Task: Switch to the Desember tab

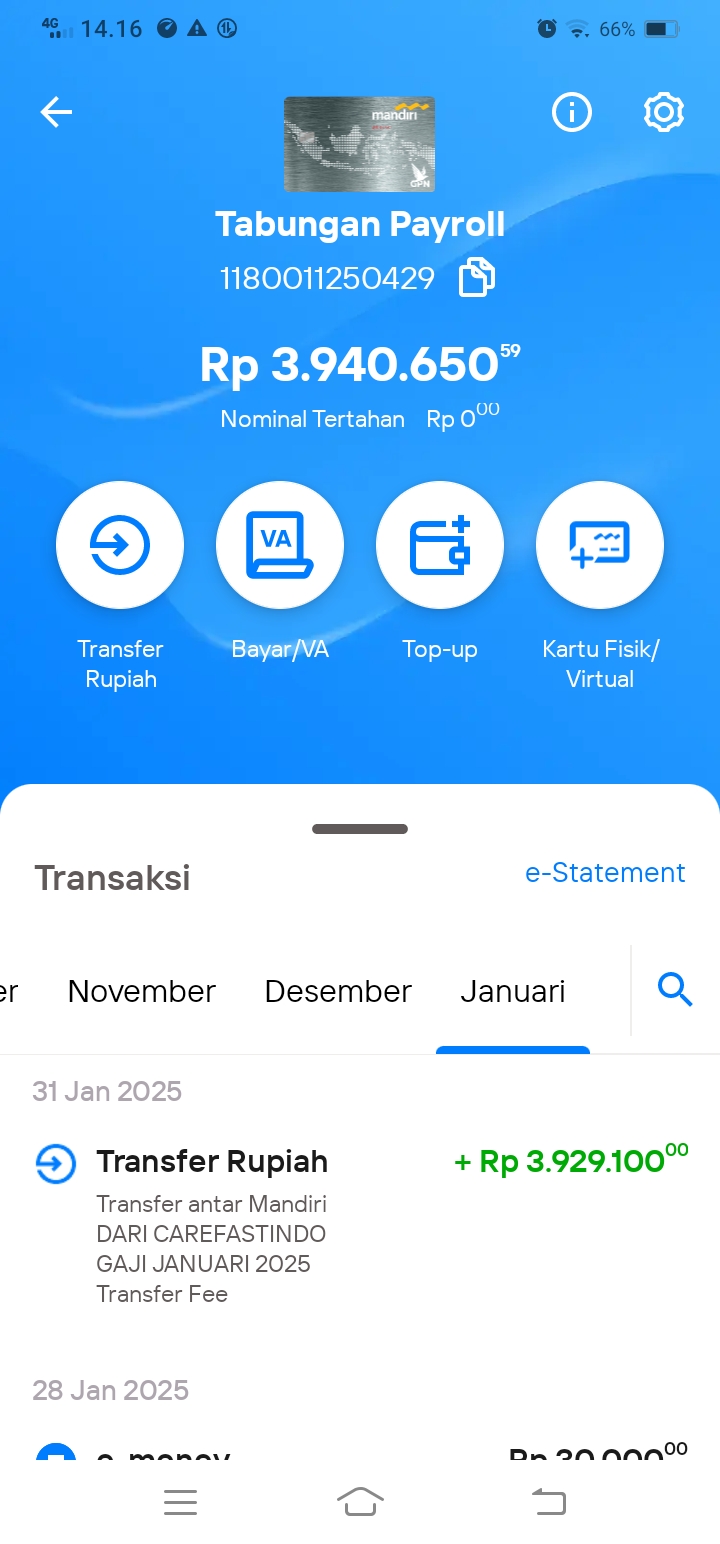Action: pos(338,992)
